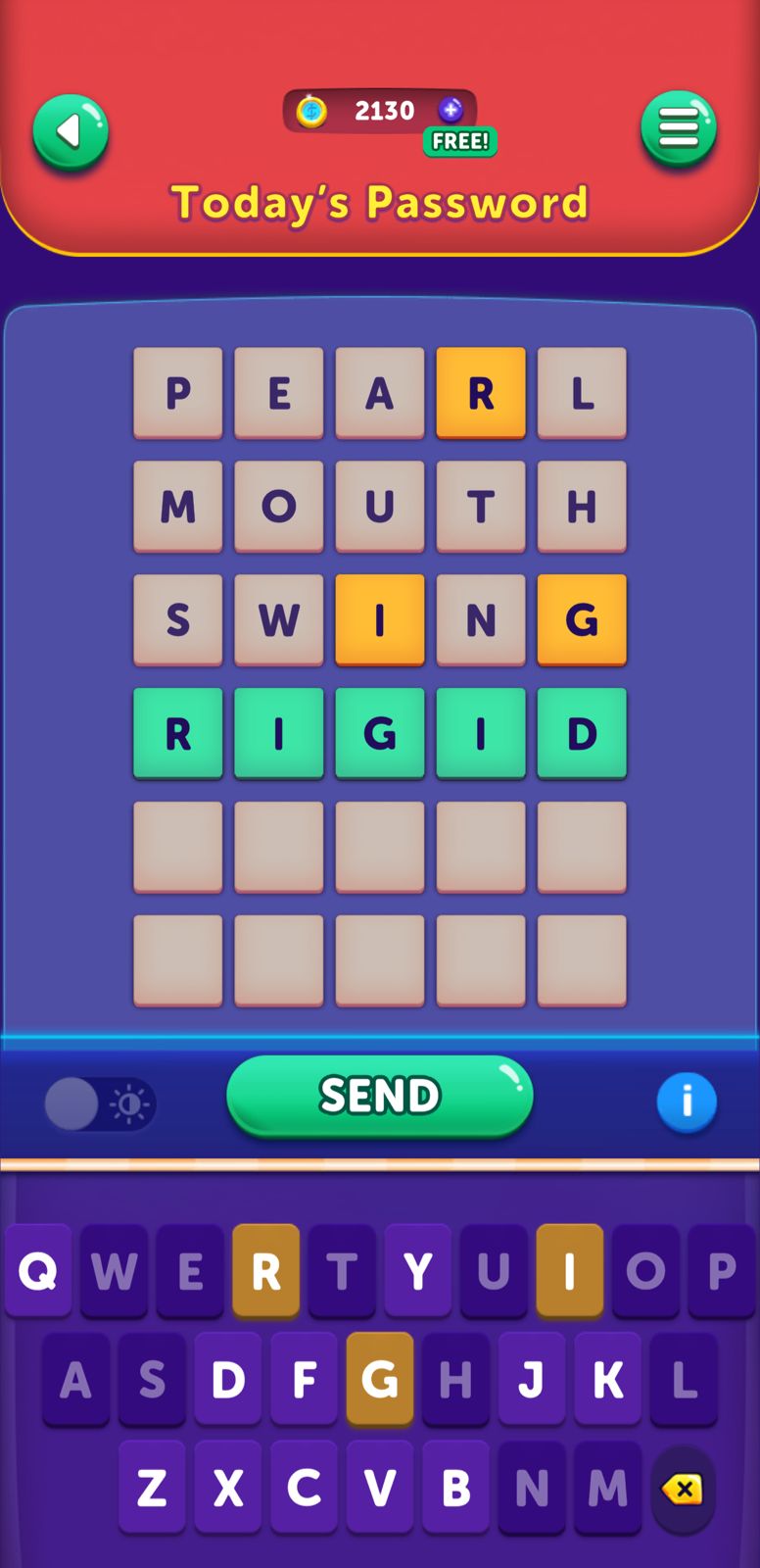Tap the highlighted I key

pos(569,1271)
